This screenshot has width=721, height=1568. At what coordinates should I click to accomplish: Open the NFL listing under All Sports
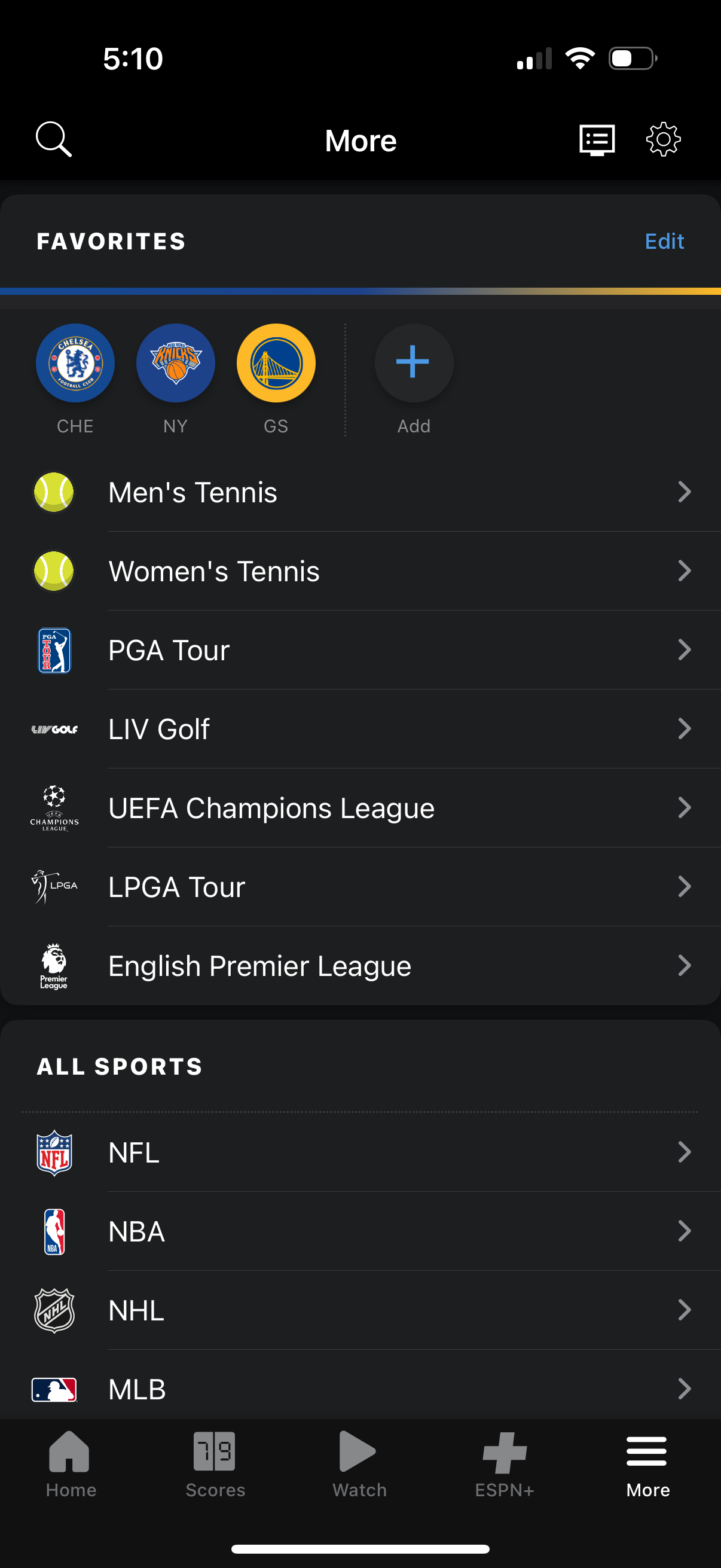(360, 1152)
